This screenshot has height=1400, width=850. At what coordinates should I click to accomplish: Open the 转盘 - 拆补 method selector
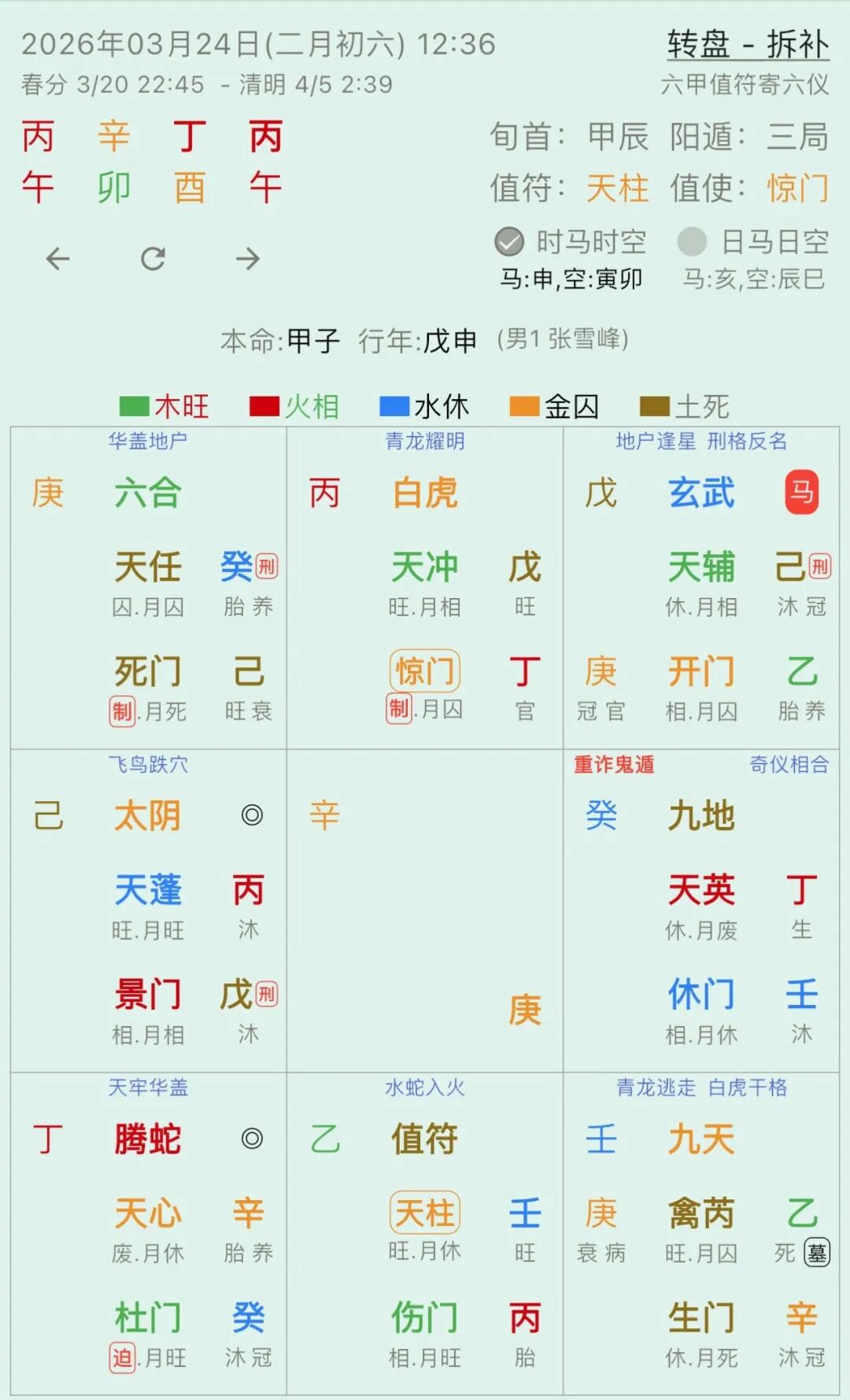[747, 44]
